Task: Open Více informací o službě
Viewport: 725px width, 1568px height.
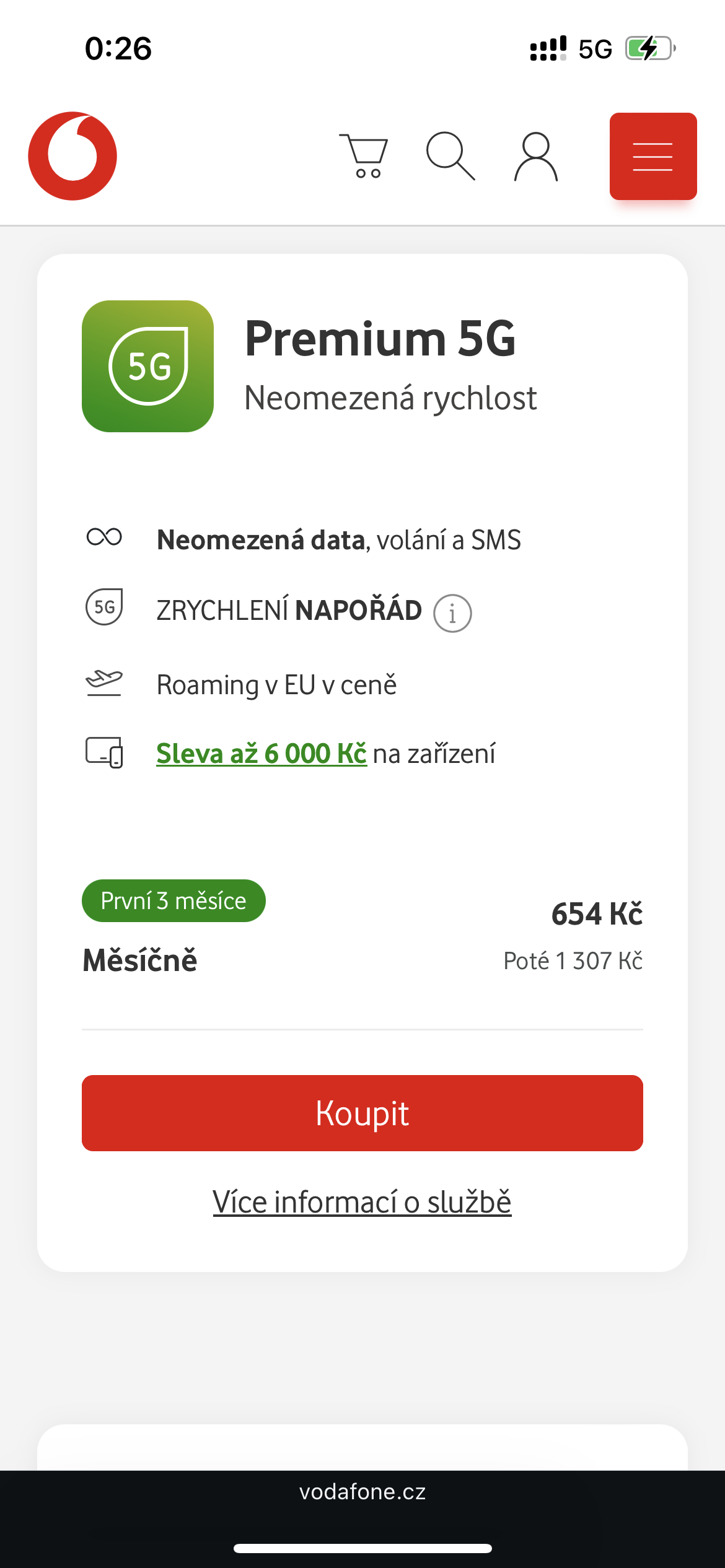Action: [x=362, y=1201]
